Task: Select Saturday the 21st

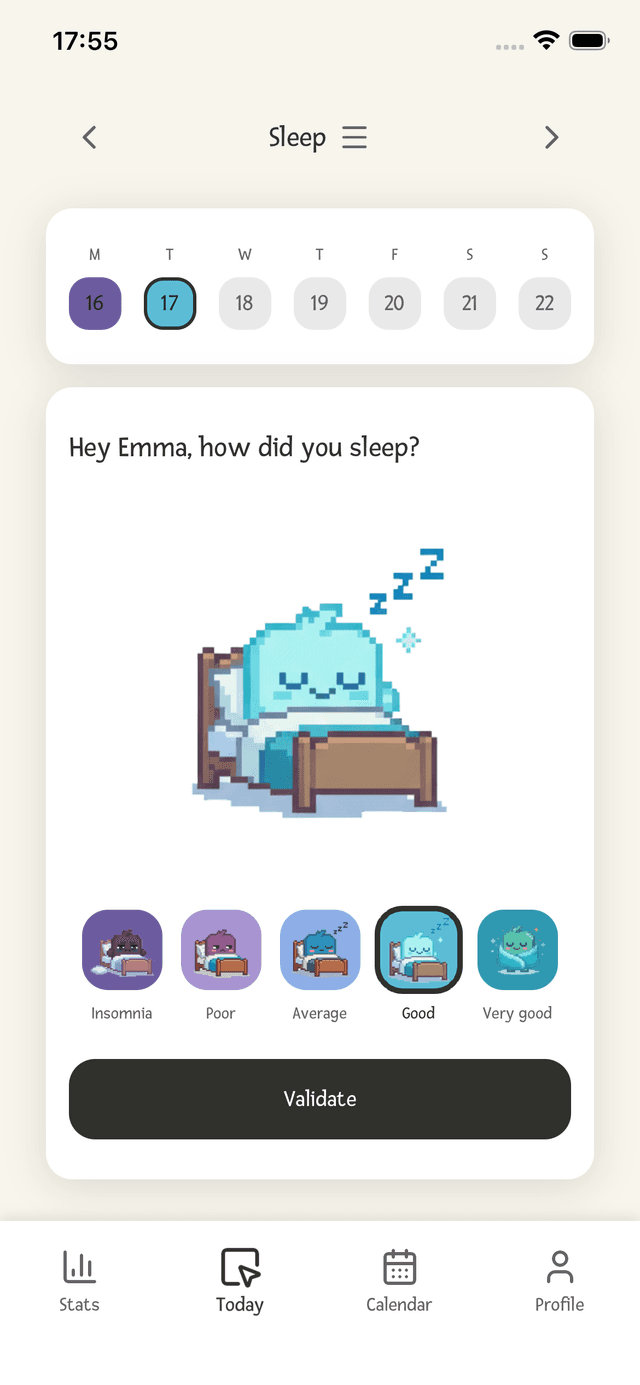Action: tap(470, 303)
